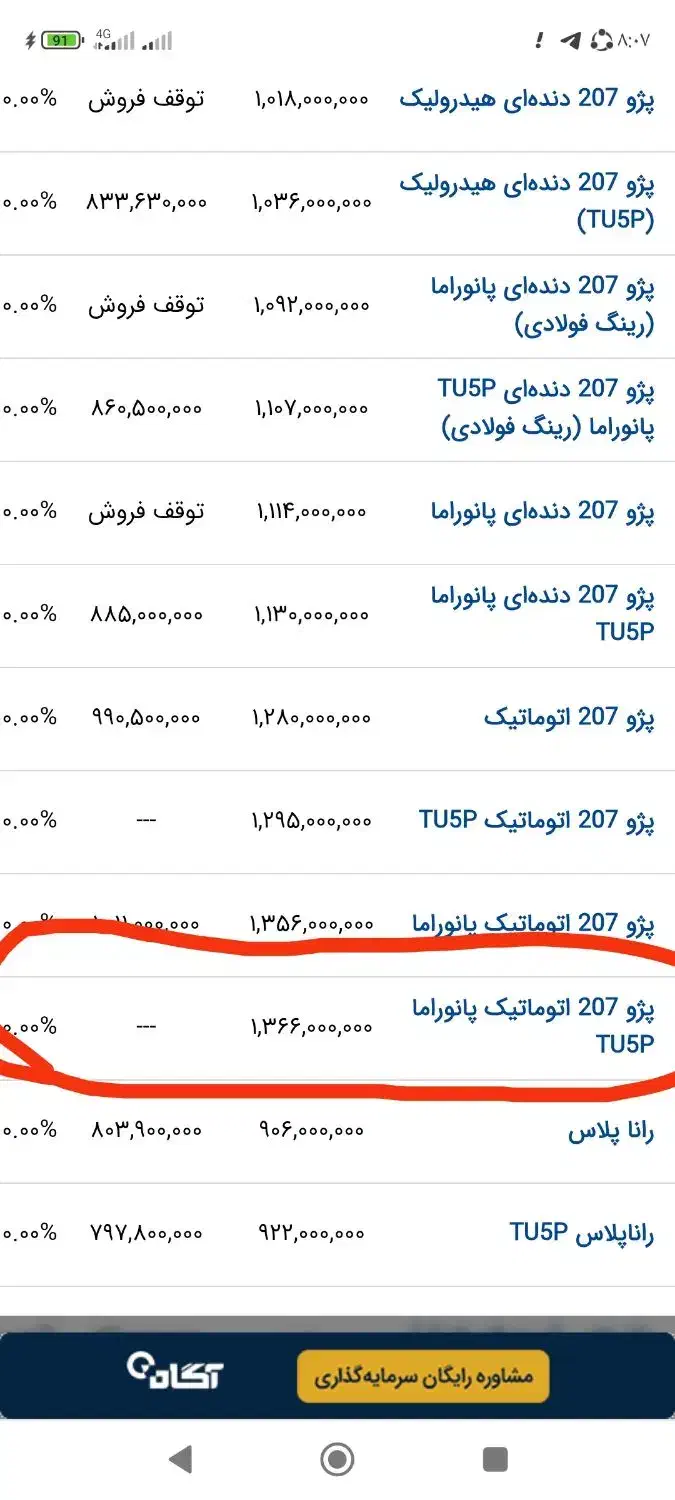Go back with the system back button
Image resolution: width=675 pixels, height=1500 pixels.
pyautogui.click(x=181, y=1459)
